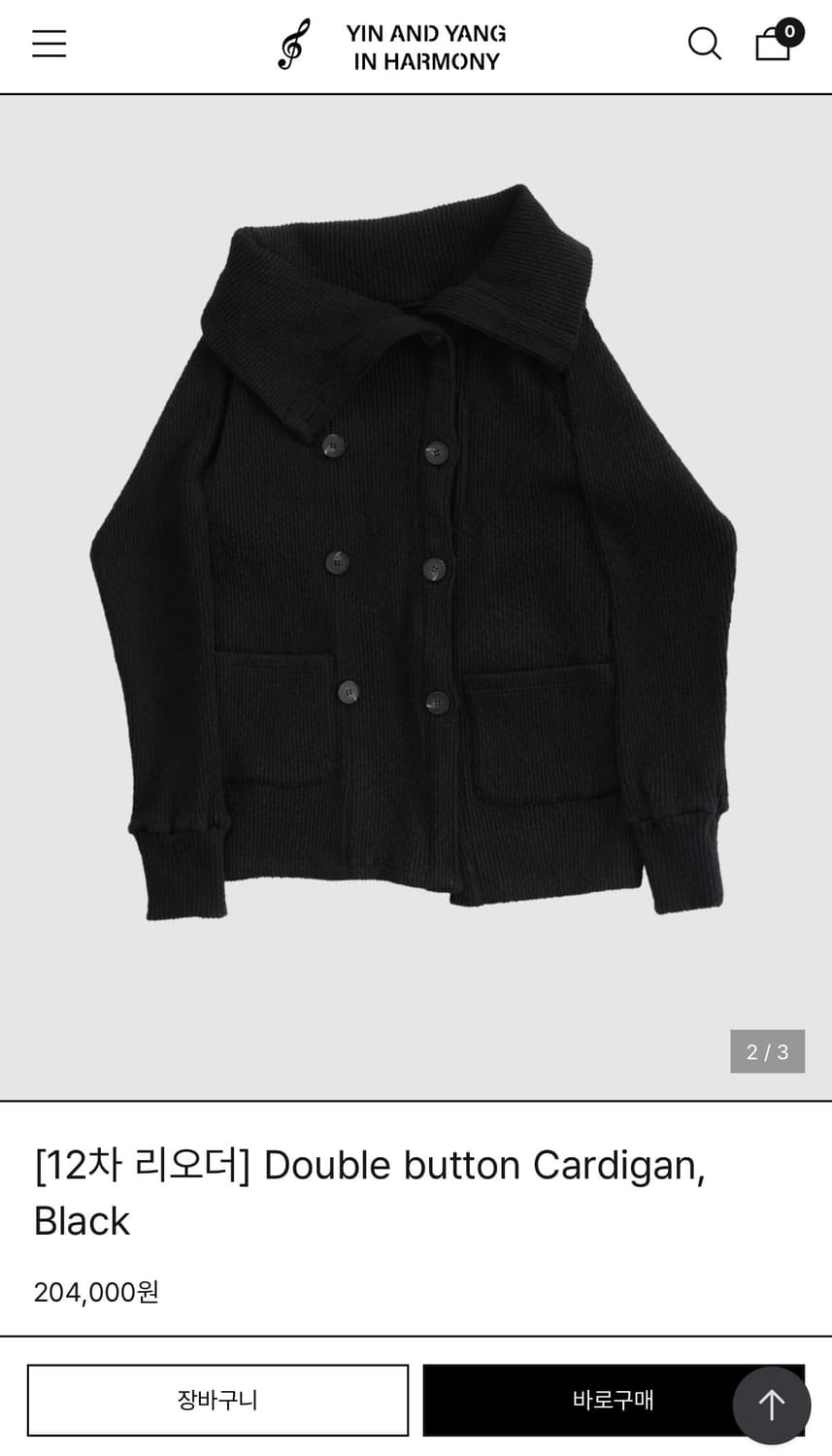Open the cart page from the header

coord(772,46)
